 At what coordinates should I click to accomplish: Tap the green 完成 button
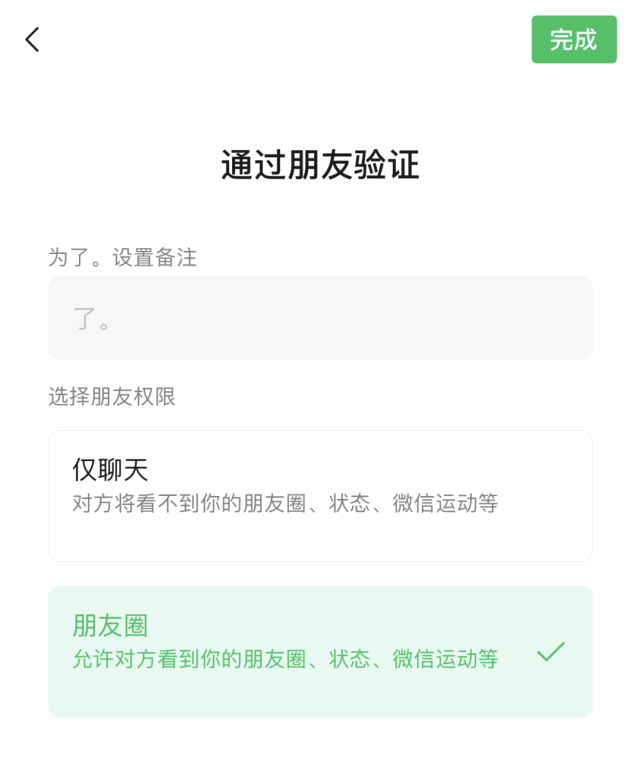click(x=573, y=40)
